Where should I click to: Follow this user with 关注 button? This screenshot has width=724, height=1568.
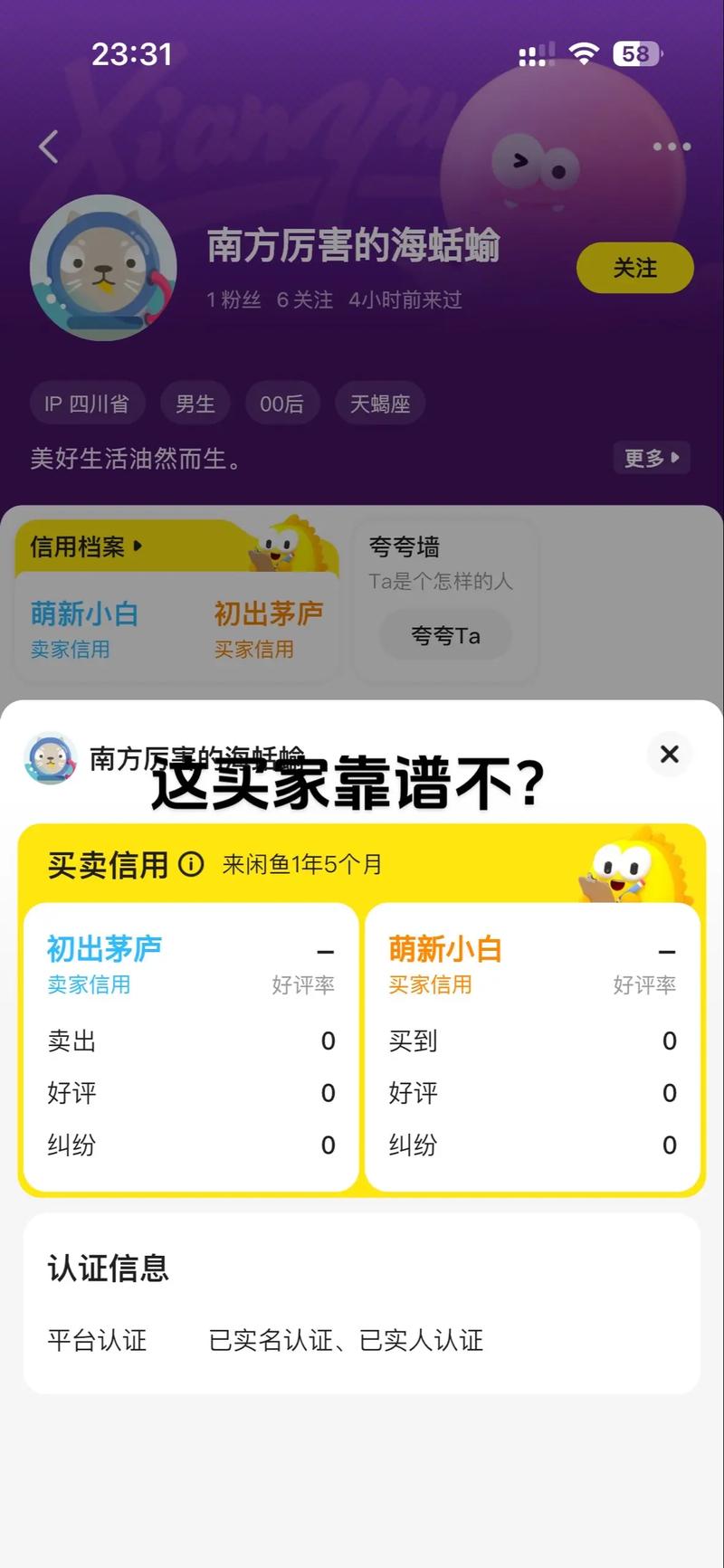(x=634, y=268)
